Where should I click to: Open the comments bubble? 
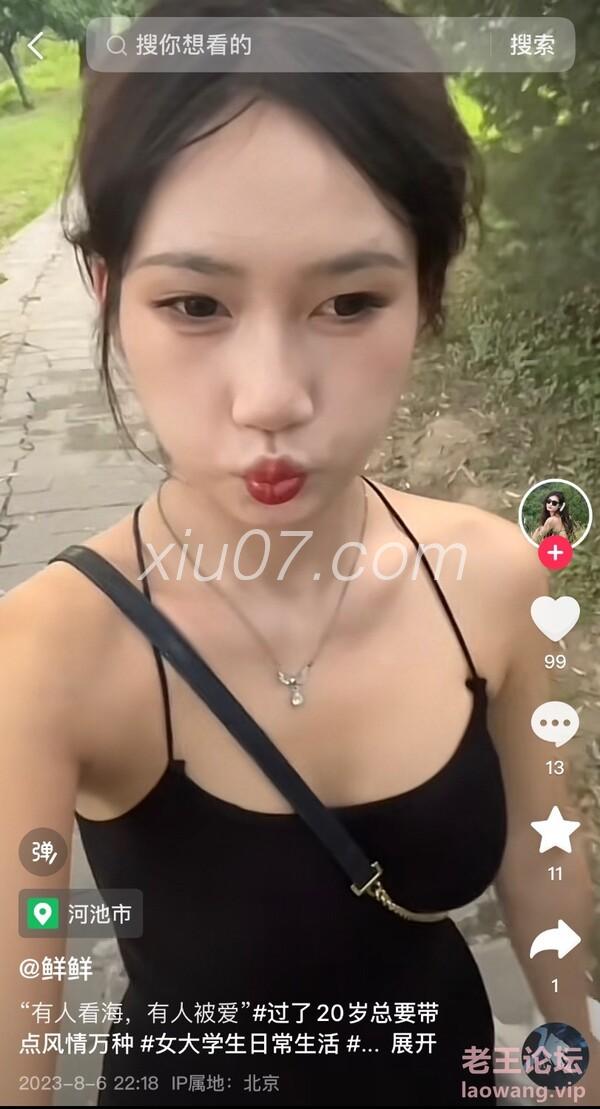(555, 725)
